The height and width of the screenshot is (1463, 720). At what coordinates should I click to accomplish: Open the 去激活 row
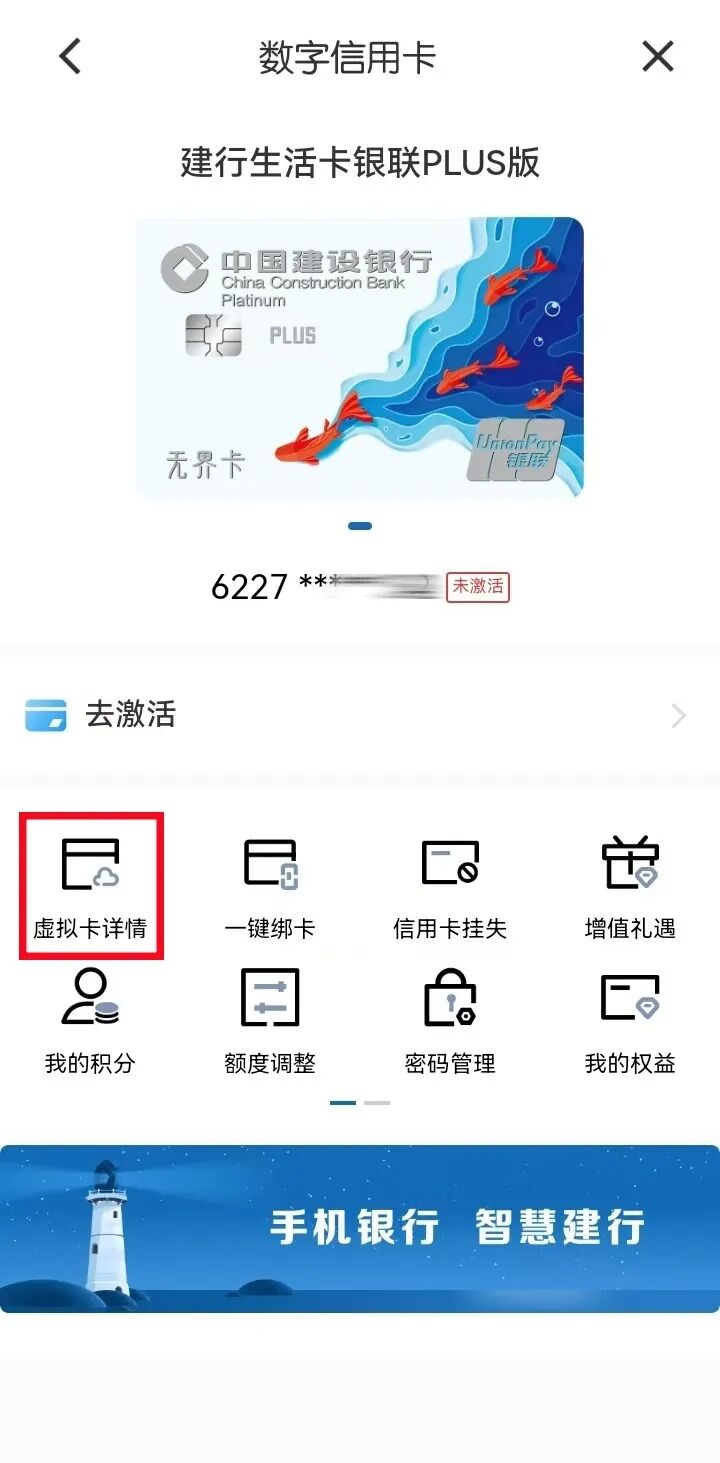click(360, 715)
